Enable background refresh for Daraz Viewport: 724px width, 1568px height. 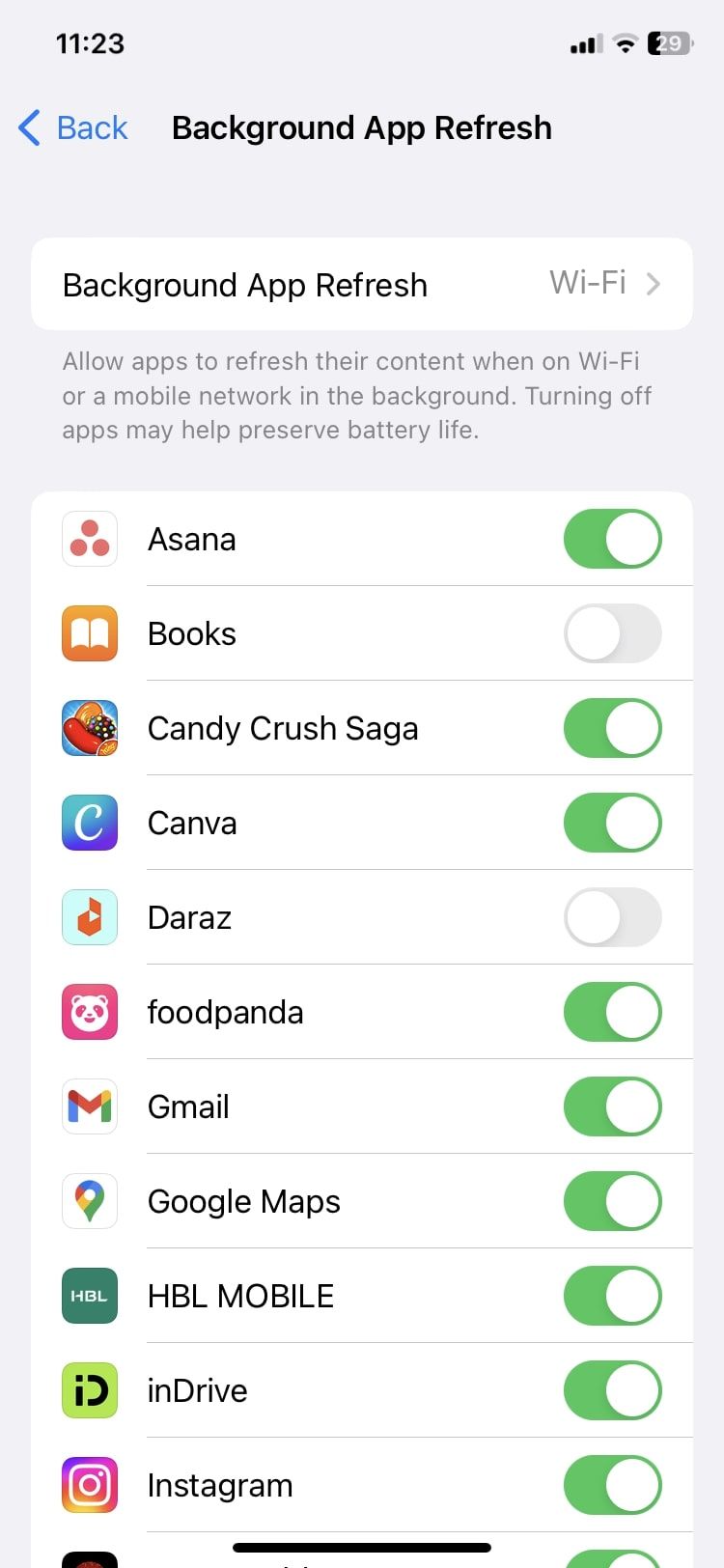click(x=612, y=917)
